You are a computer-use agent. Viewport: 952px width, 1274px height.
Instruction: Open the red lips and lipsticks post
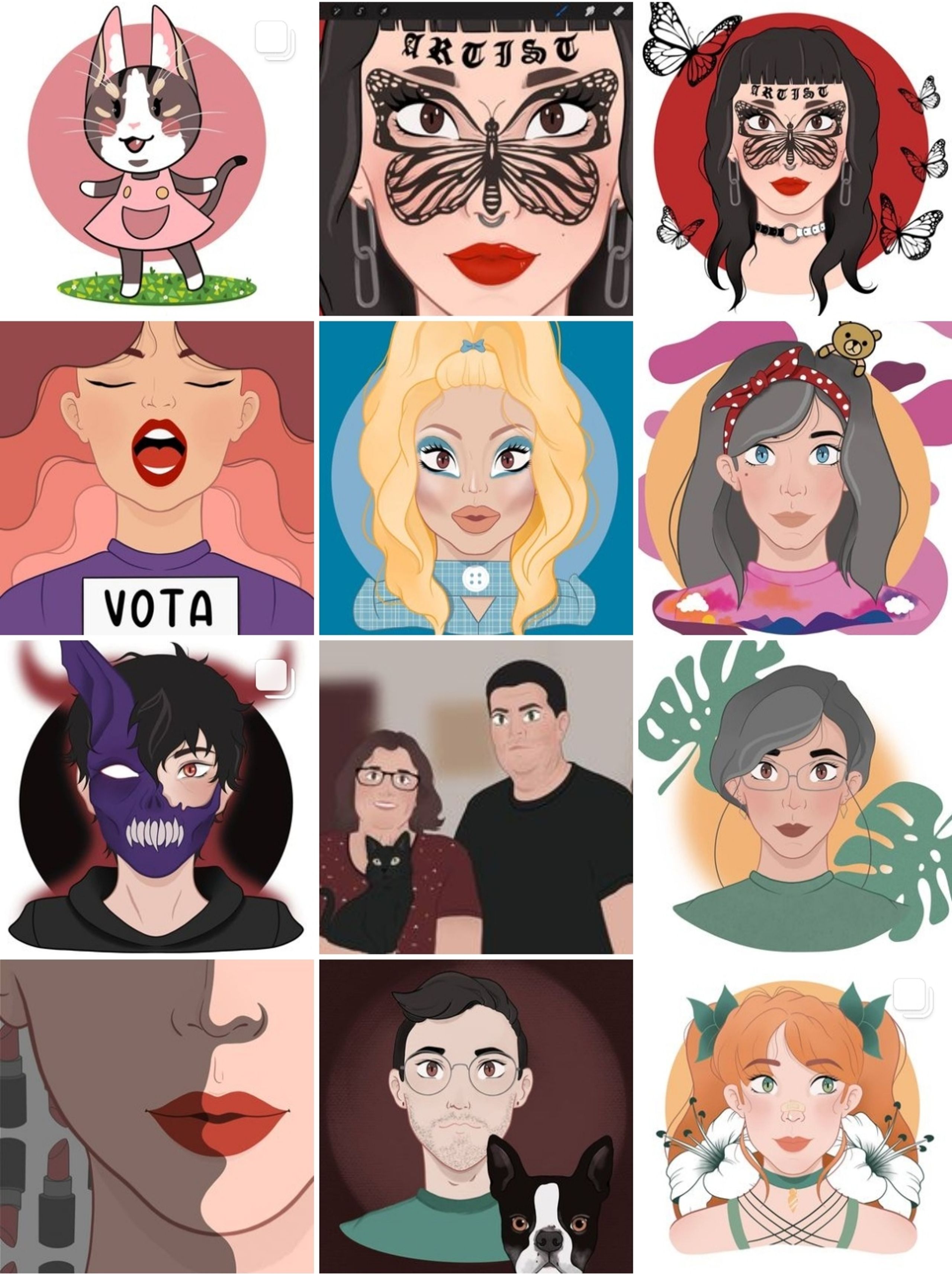point(157,1116)
